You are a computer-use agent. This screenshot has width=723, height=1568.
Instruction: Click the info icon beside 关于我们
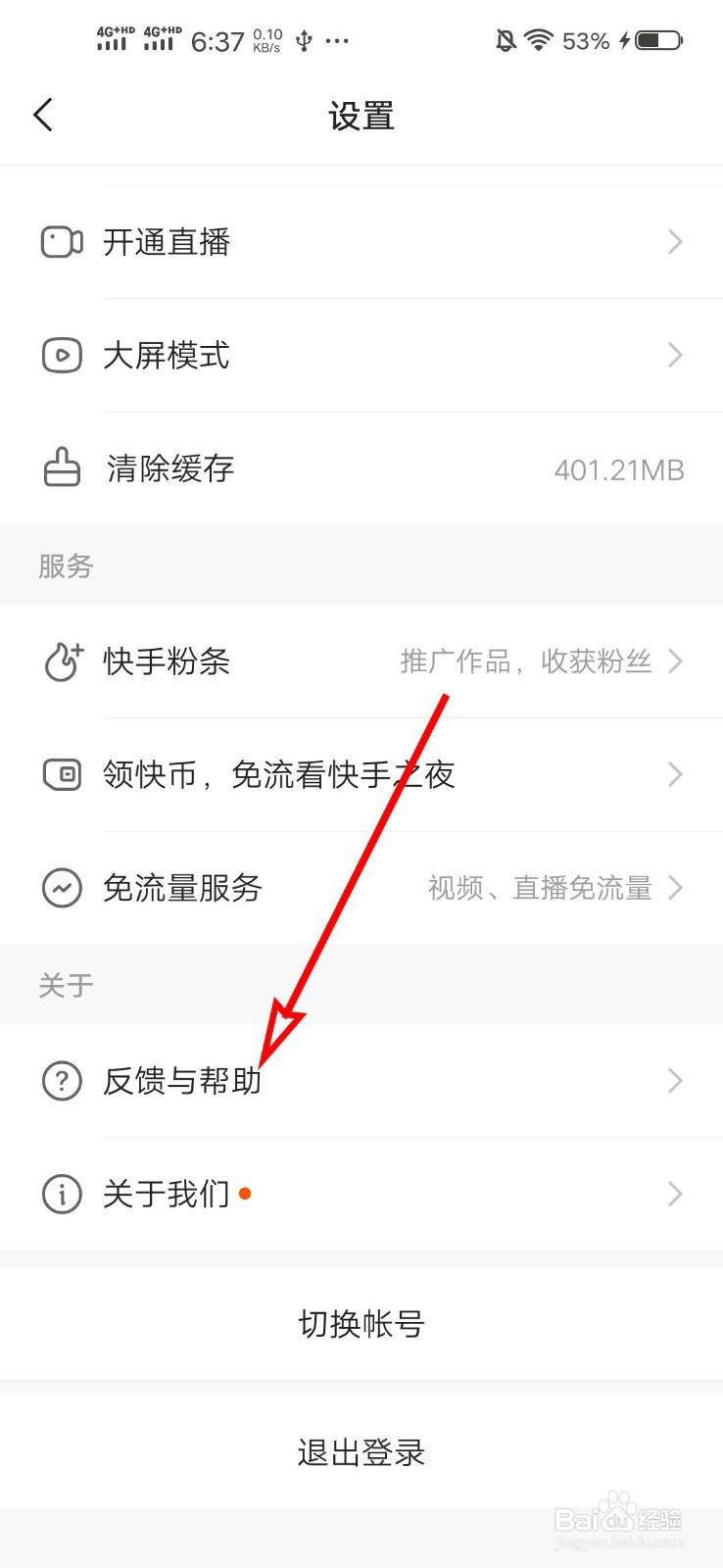(x=61, y=1194)
